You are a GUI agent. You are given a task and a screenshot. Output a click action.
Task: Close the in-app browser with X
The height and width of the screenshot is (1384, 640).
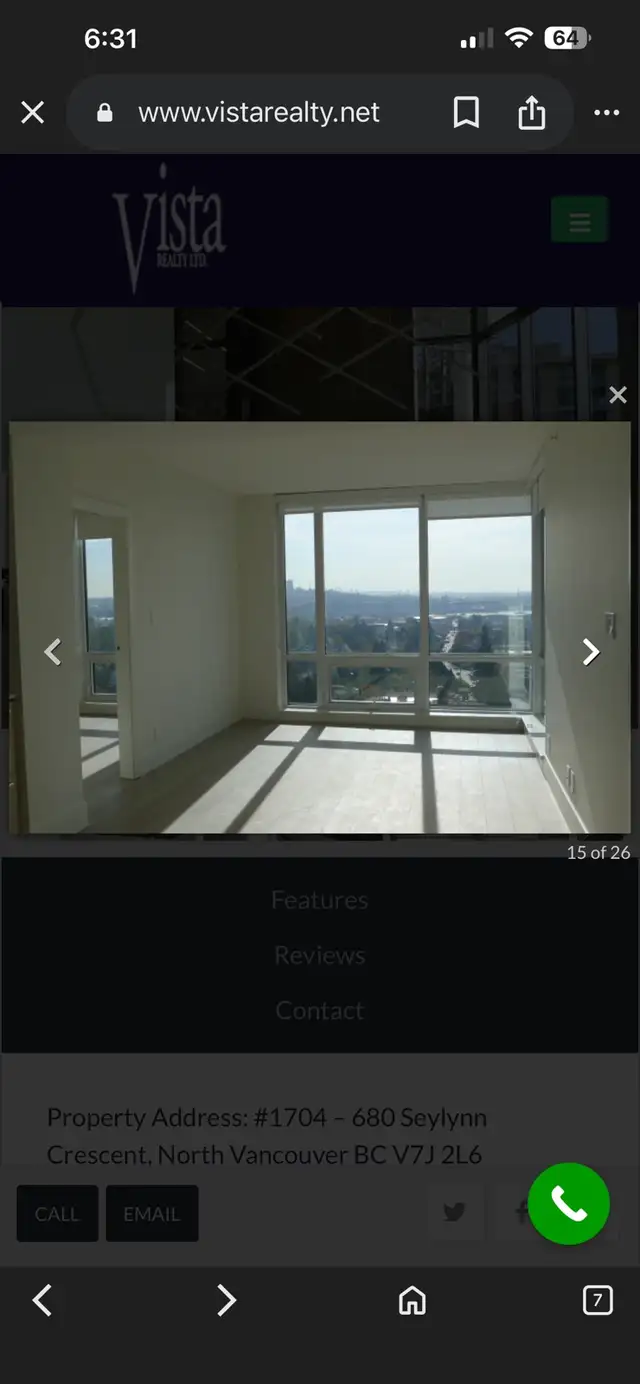click(x=32, y=113)
